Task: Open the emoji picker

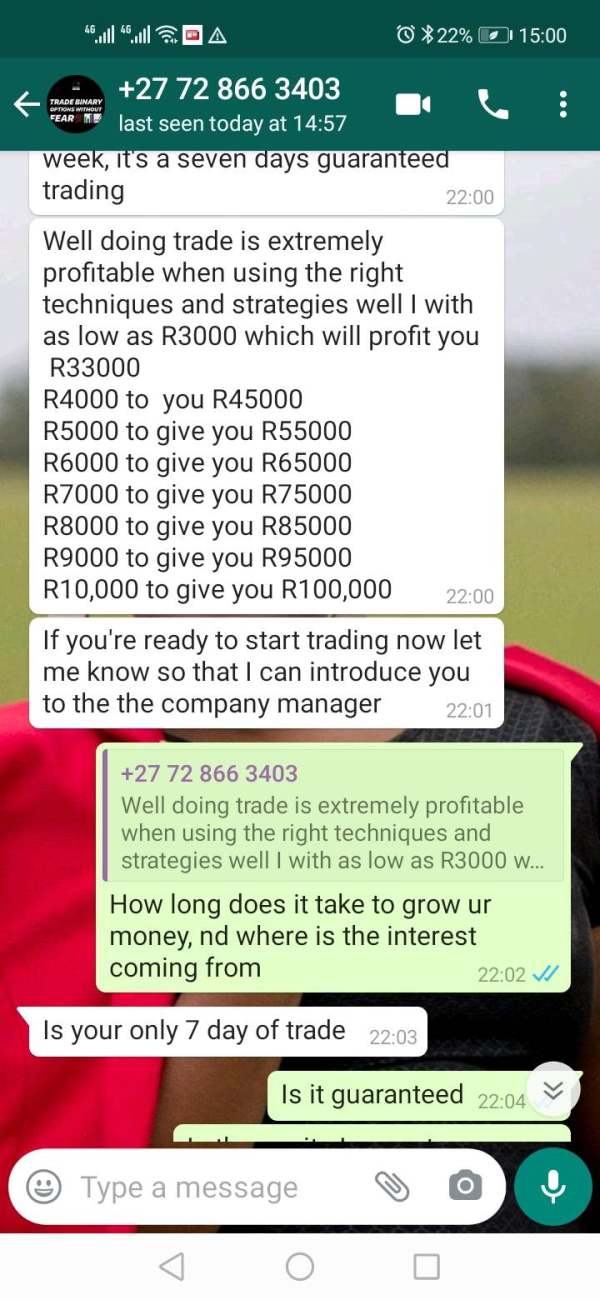Action: [43, 1187]
